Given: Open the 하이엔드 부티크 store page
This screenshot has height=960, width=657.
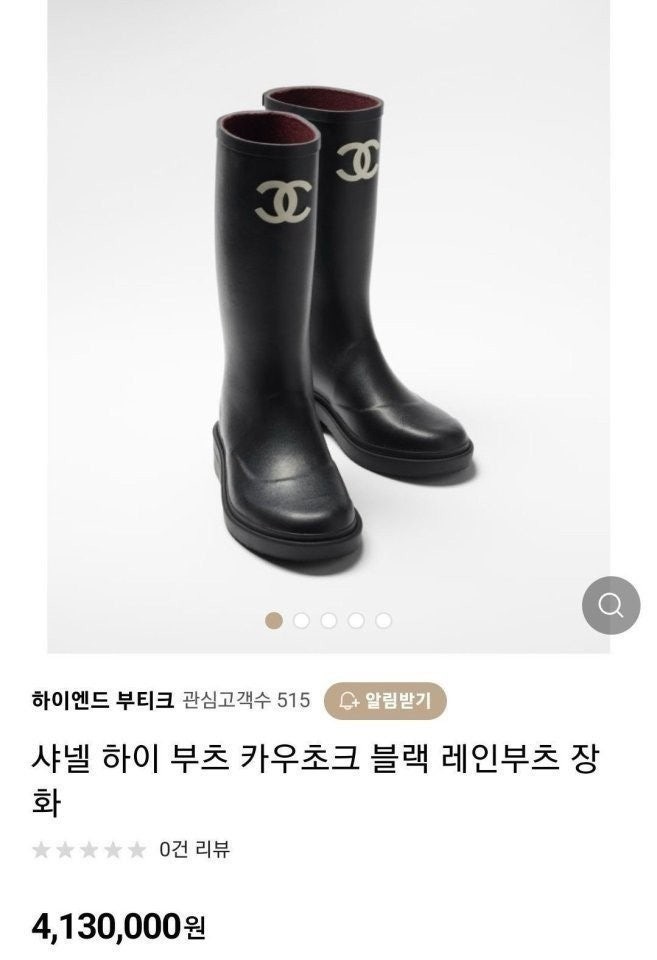Looking at the screenshot, I should tap(103, 699).
